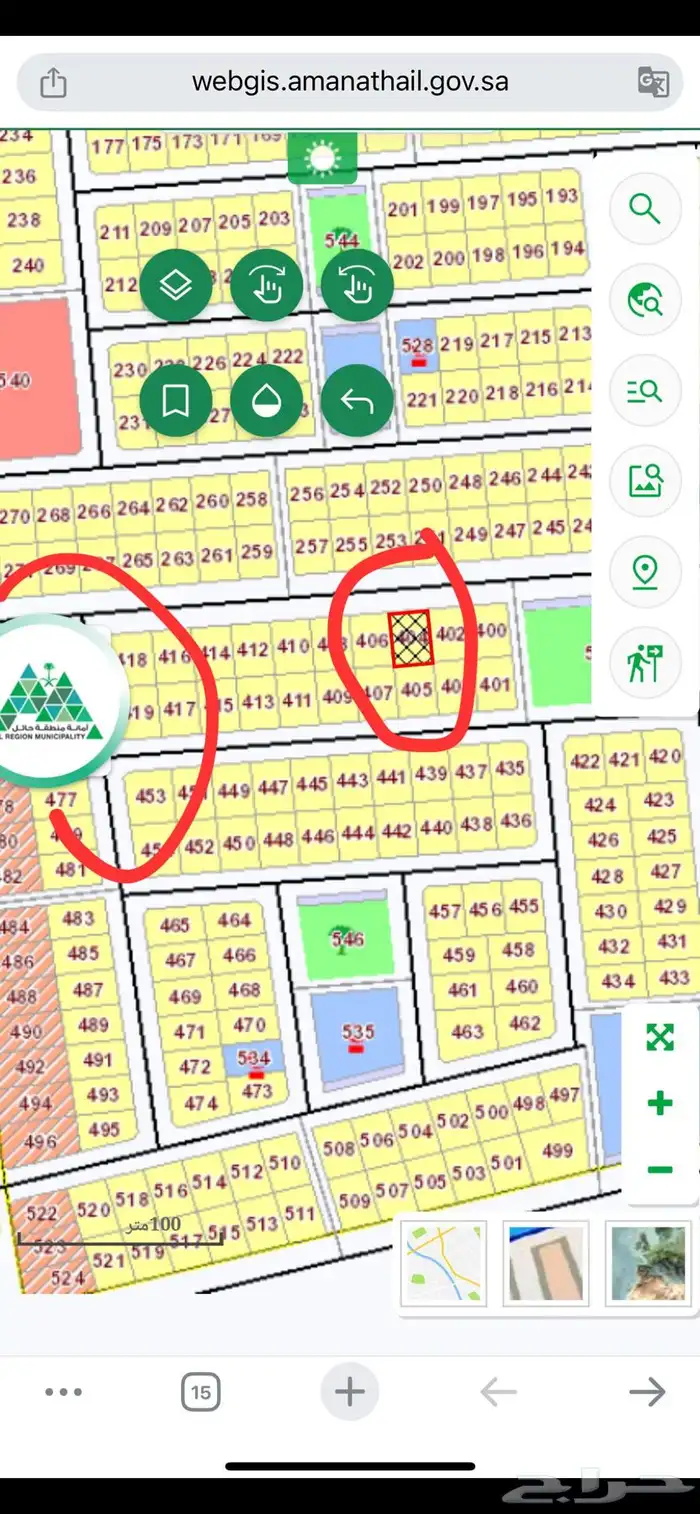Image resolution: width=700 pixels, height=1514 pixels.
Task: Open the image search tool
Action: point(645,481)
